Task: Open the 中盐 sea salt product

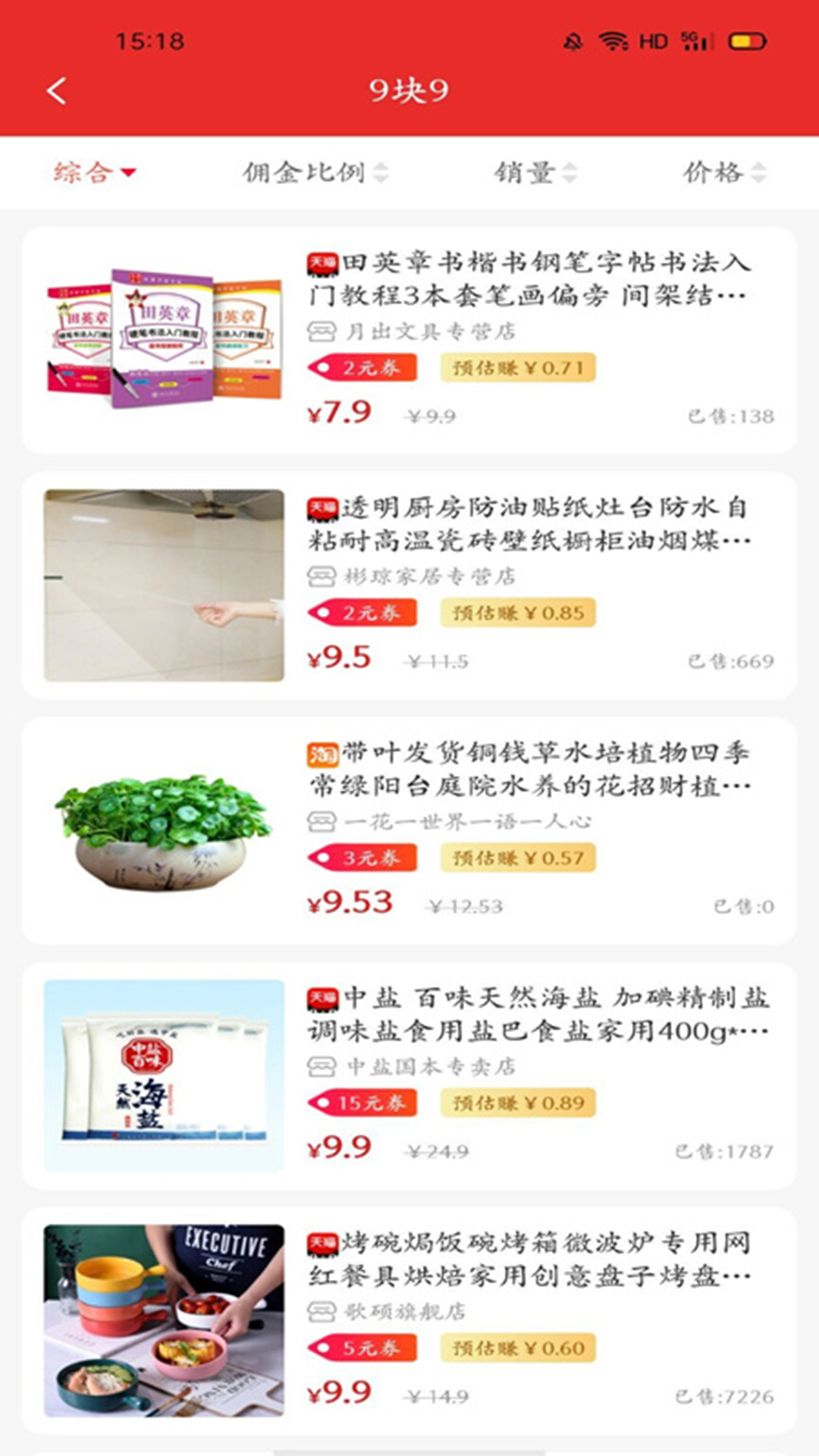Action: click(409, 1075)
